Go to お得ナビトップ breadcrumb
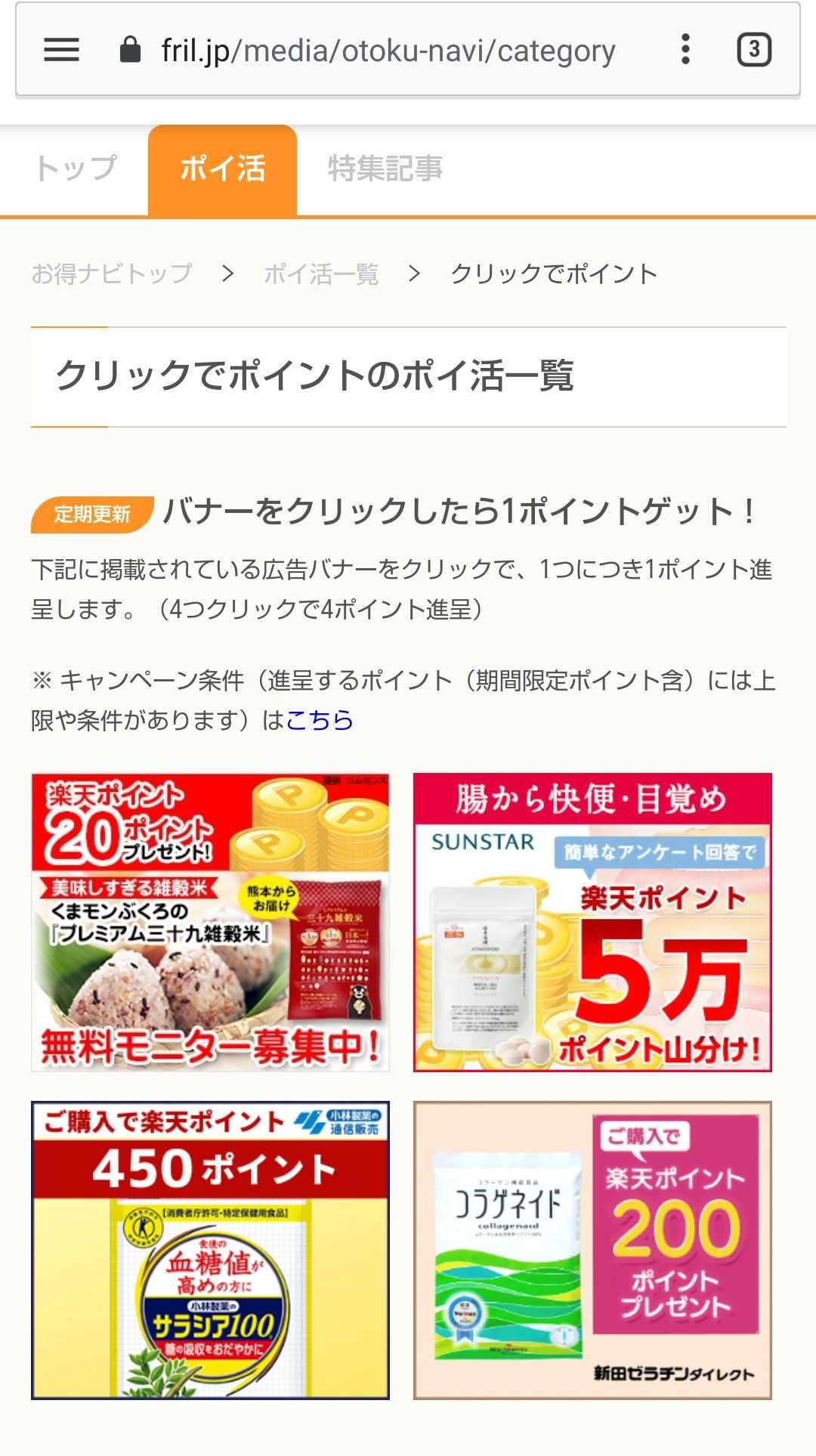Screen dimensions: 816x1456 (x=112, y=274)
